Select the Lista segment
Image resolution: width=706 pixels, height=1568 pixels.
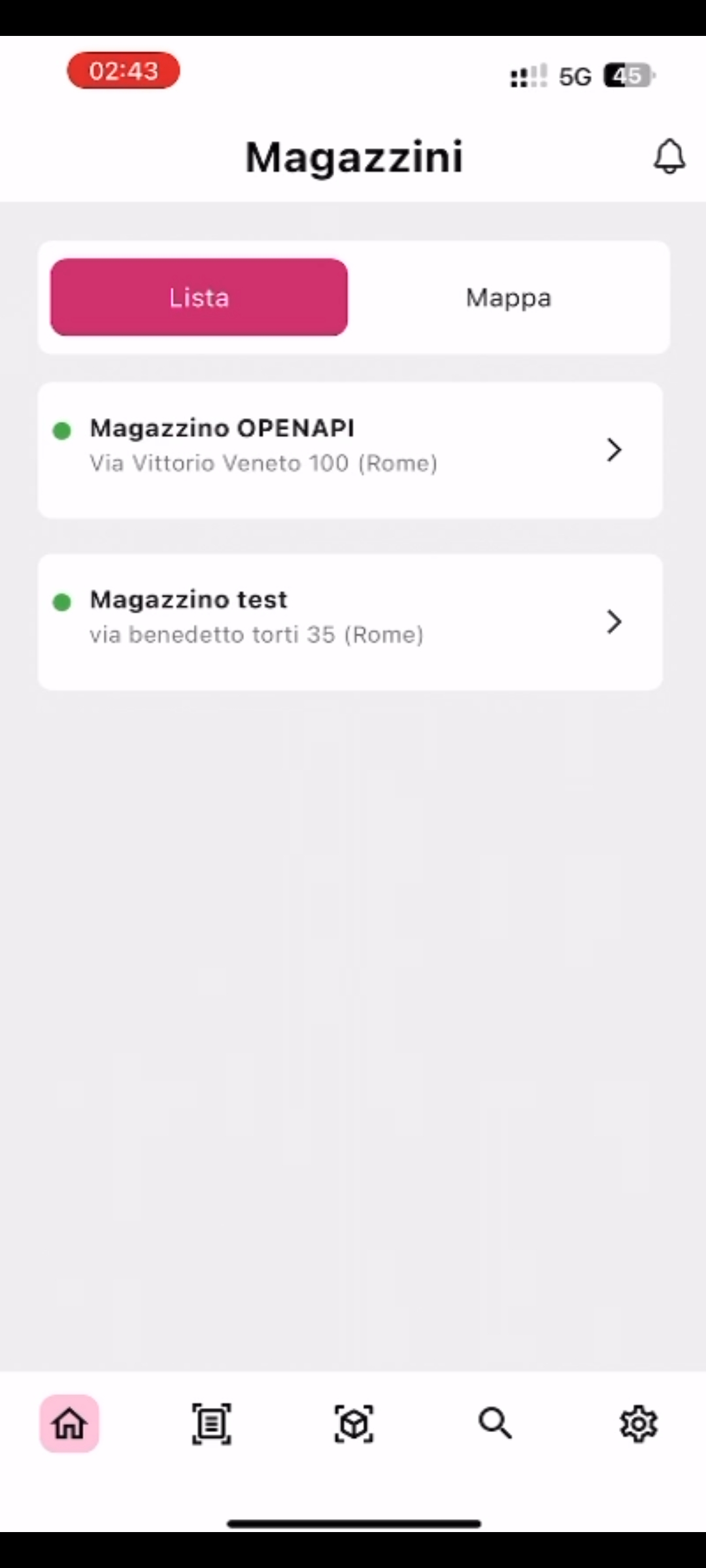click(199, 297)
